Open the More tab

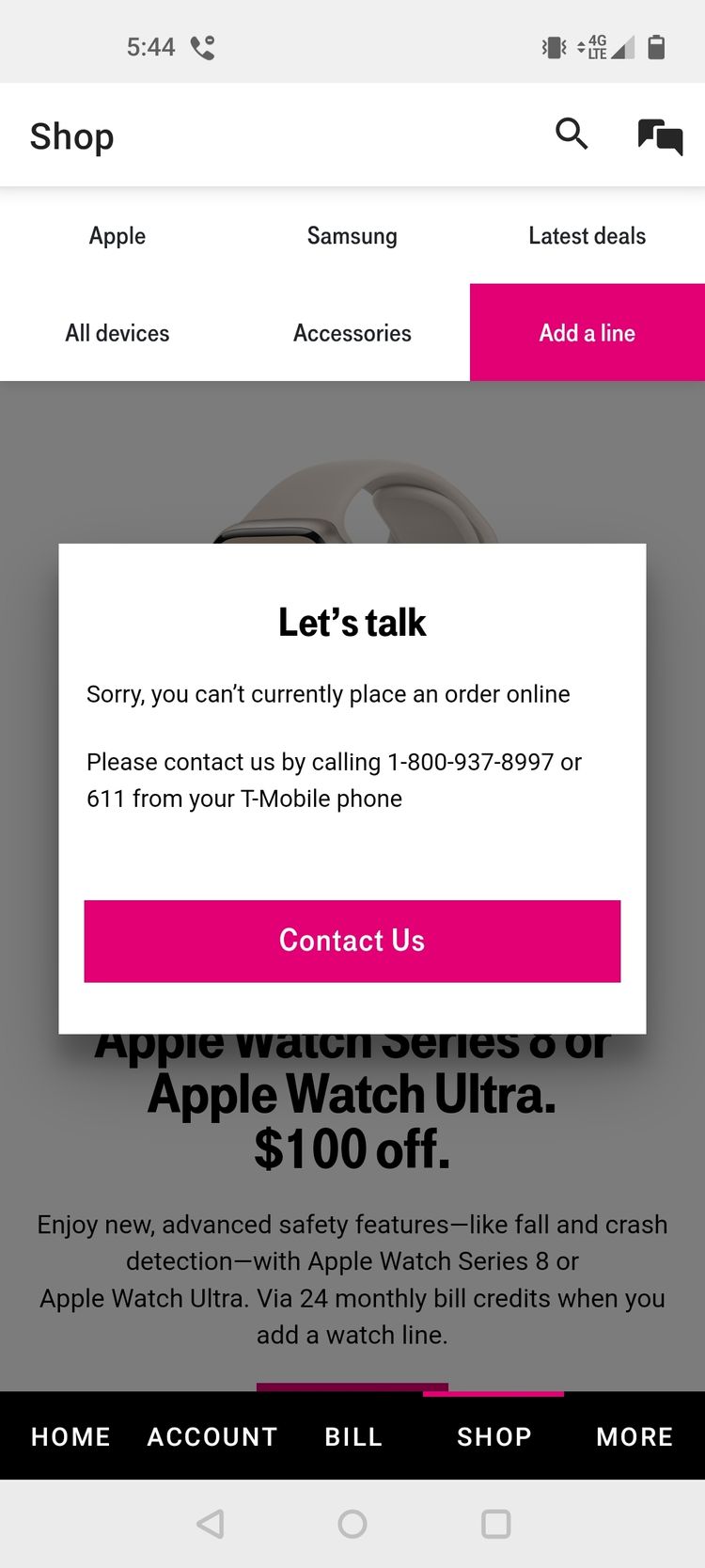634,1436
